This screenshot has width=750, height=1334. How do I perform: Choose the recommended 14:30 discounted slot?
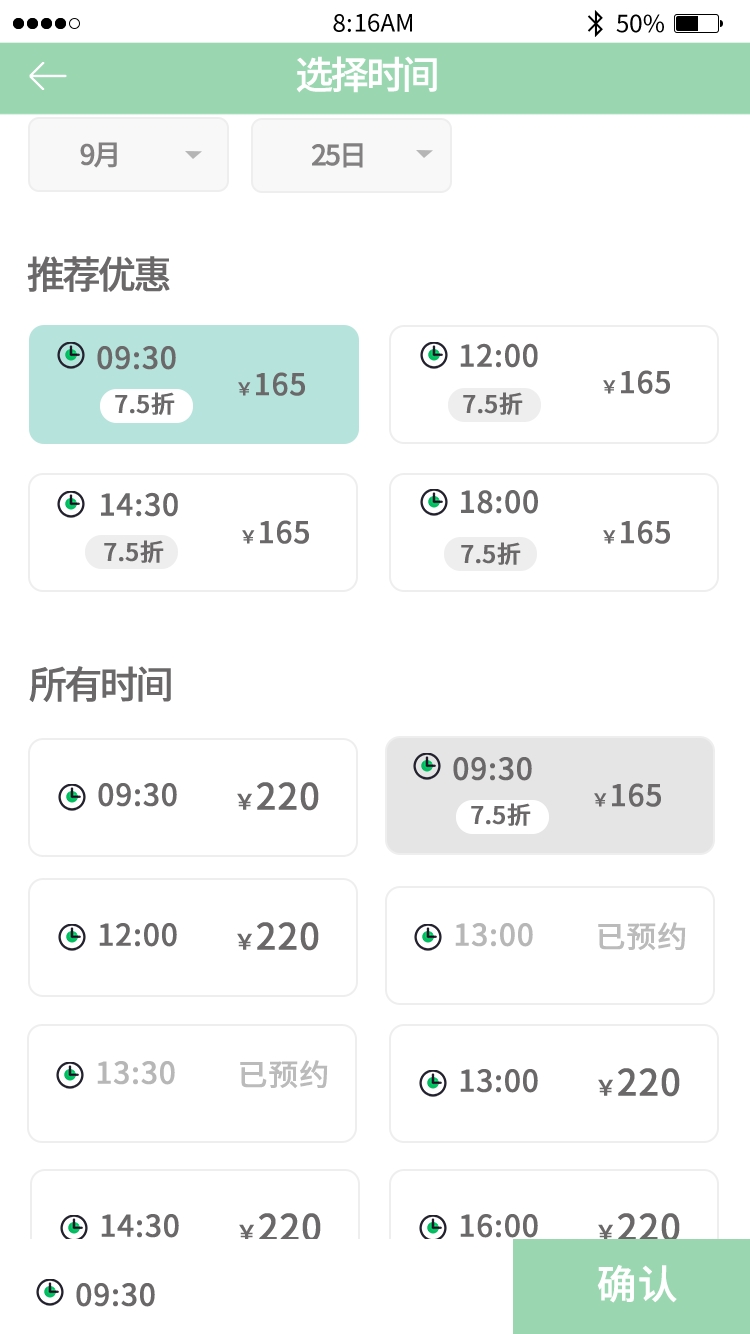(193, 532)
